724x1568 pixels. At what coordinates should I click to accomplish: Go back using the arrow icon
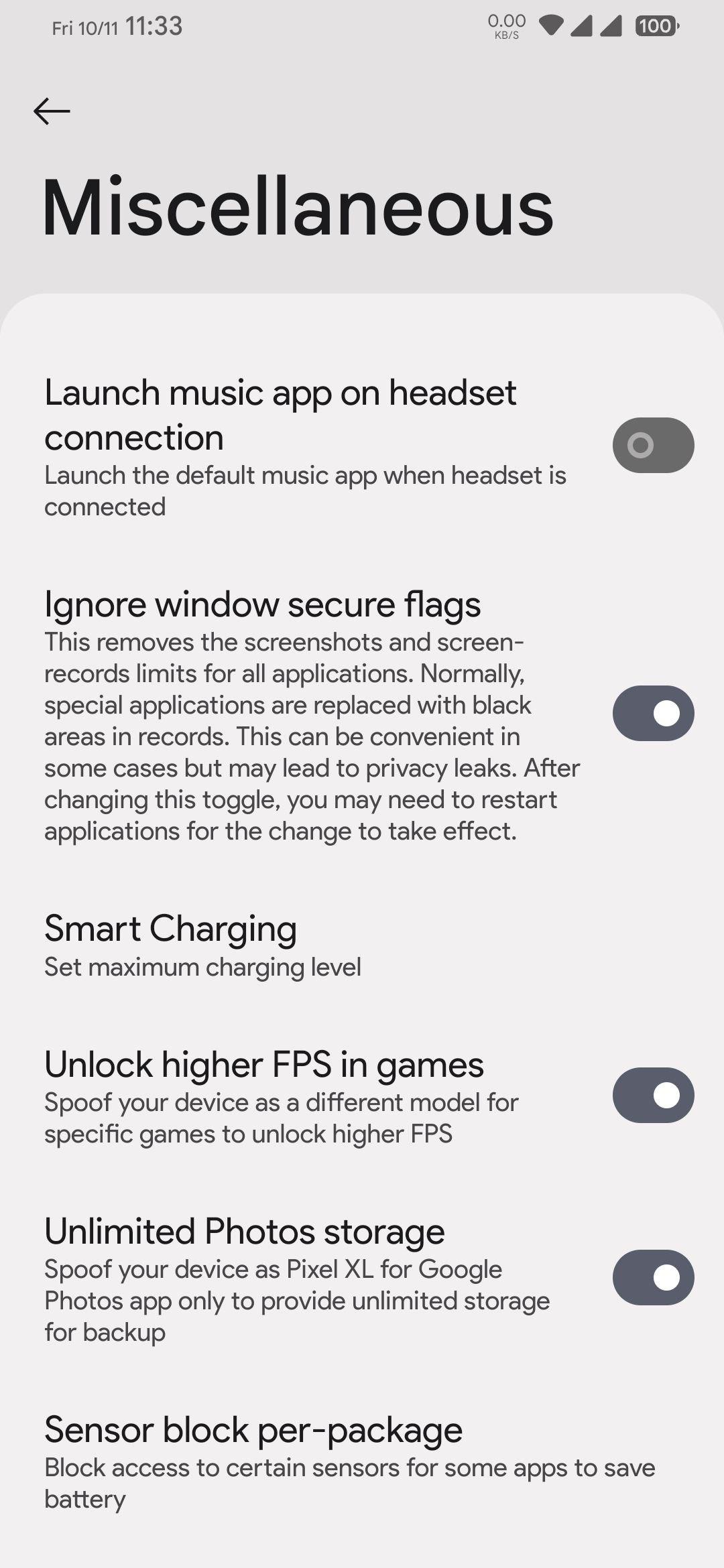tap(52, 111)
